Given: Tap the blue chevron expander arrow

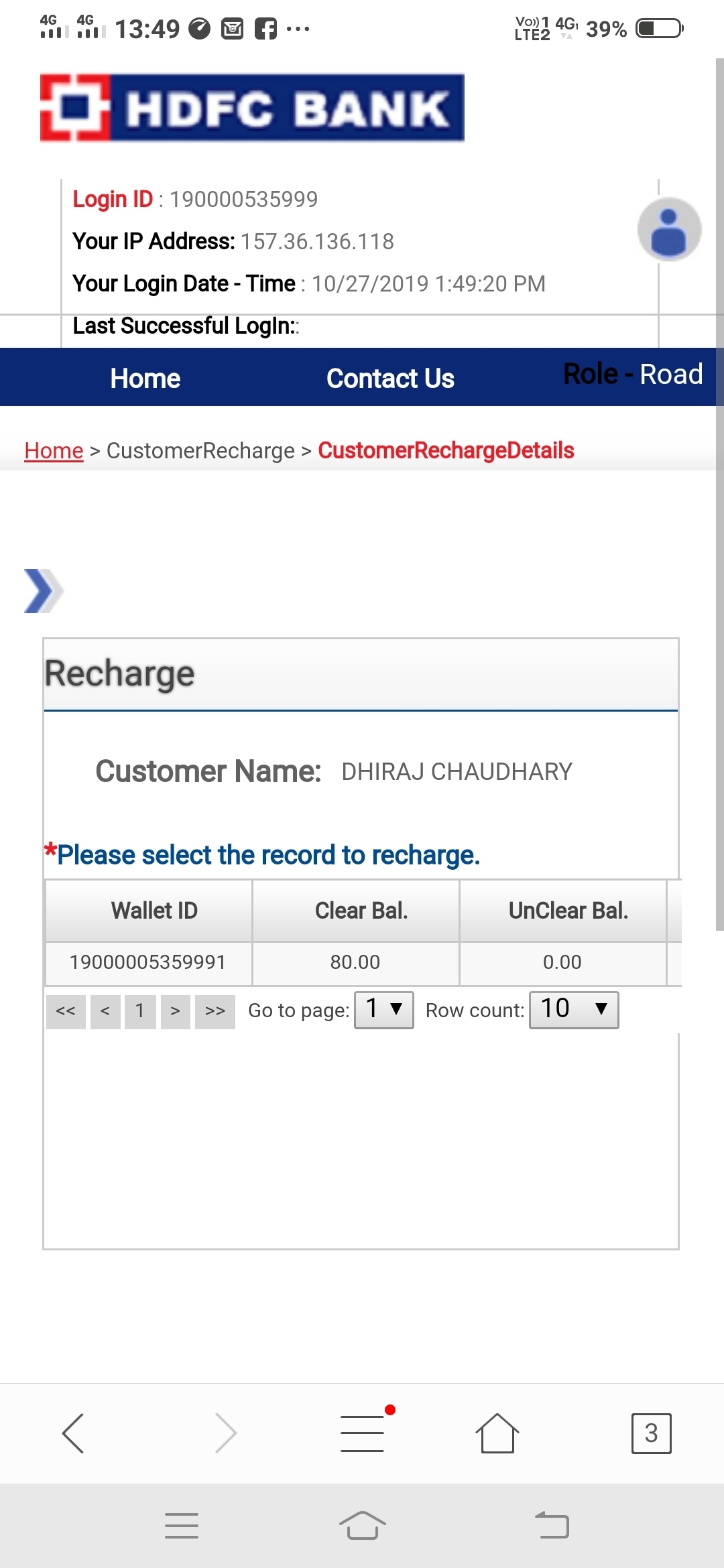Looking at the screenshot, I should tap(43, 590).
